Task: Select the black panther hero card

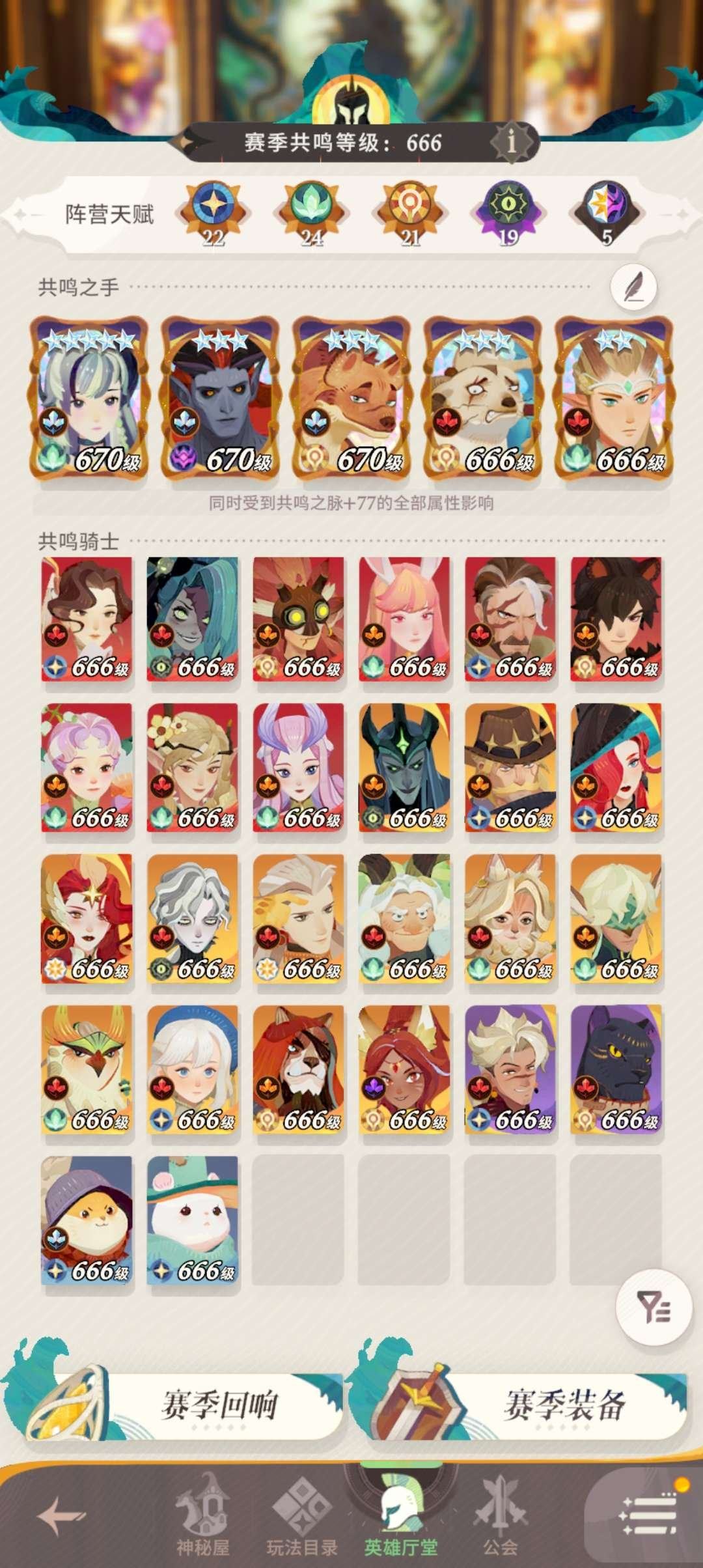Action: (x=616, y=1069)
